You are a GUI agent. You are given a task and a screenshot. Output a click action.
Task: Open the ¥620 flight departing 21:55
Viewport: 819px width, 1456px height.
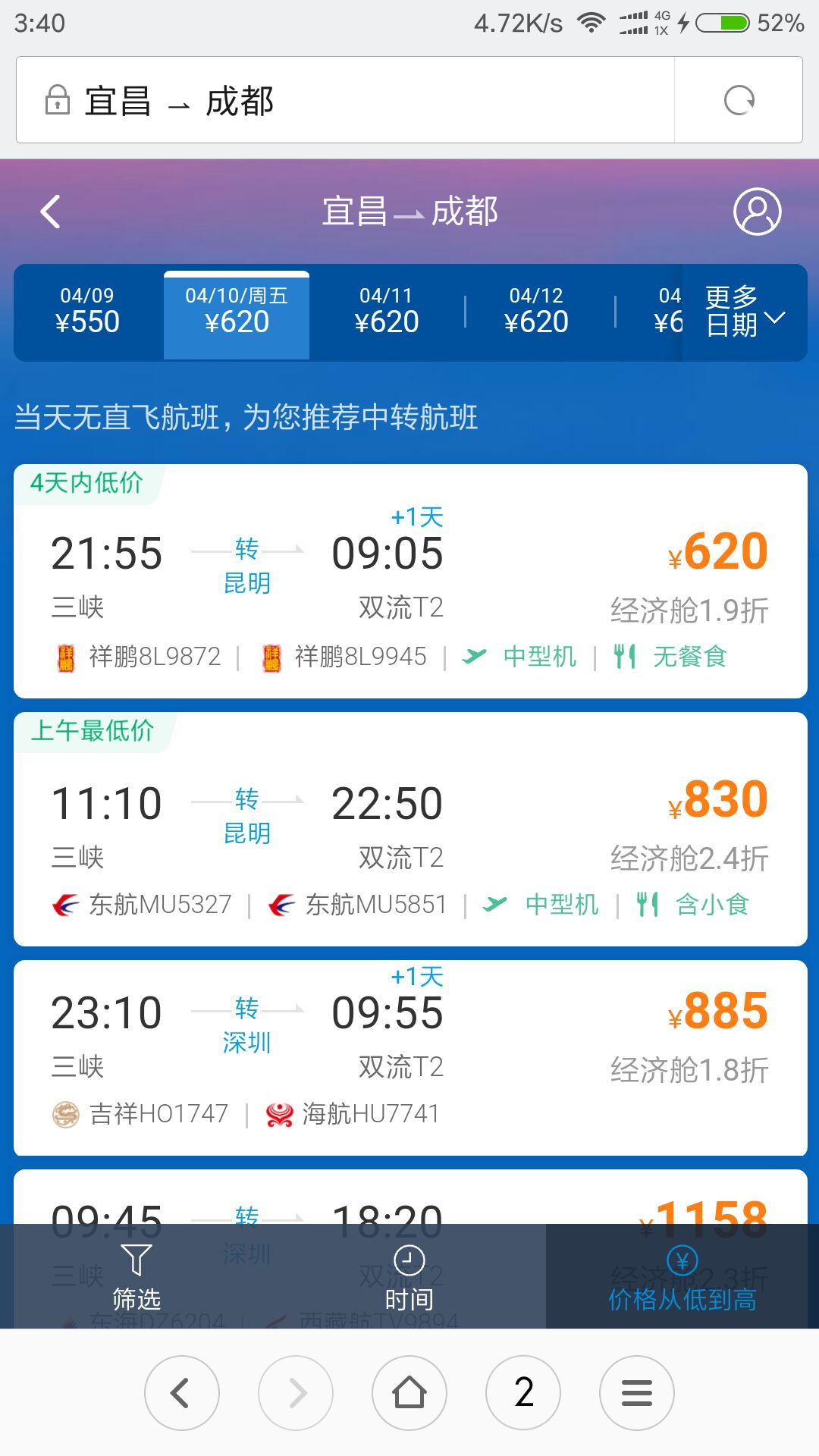point(410,581)
